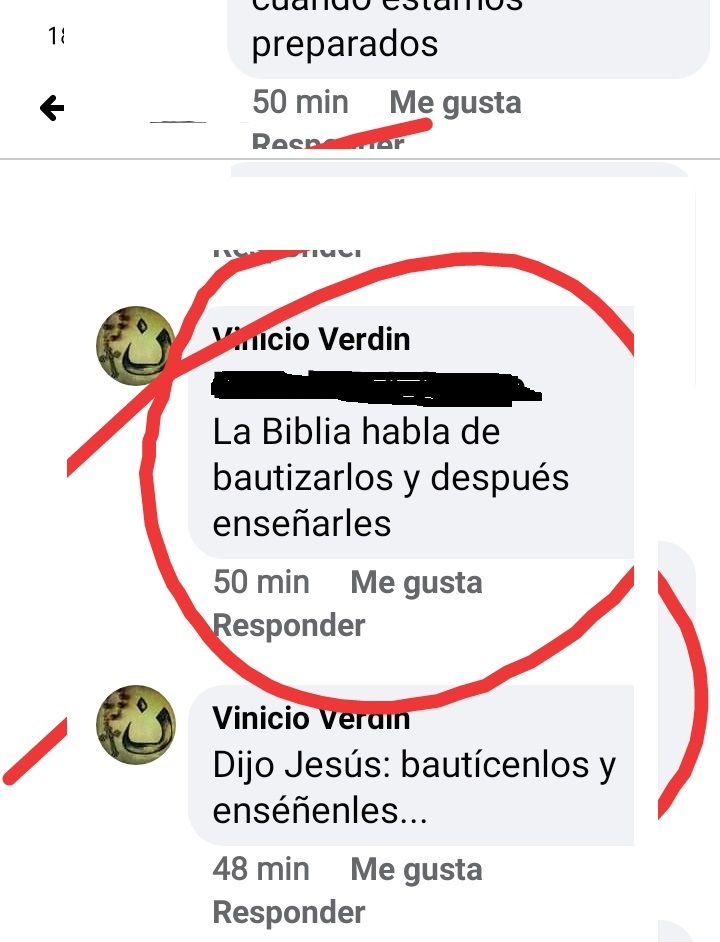Reply to the "La Biblia habla" comment
The height and width of the screenshot is (942, 720).
tap(289, 625)
